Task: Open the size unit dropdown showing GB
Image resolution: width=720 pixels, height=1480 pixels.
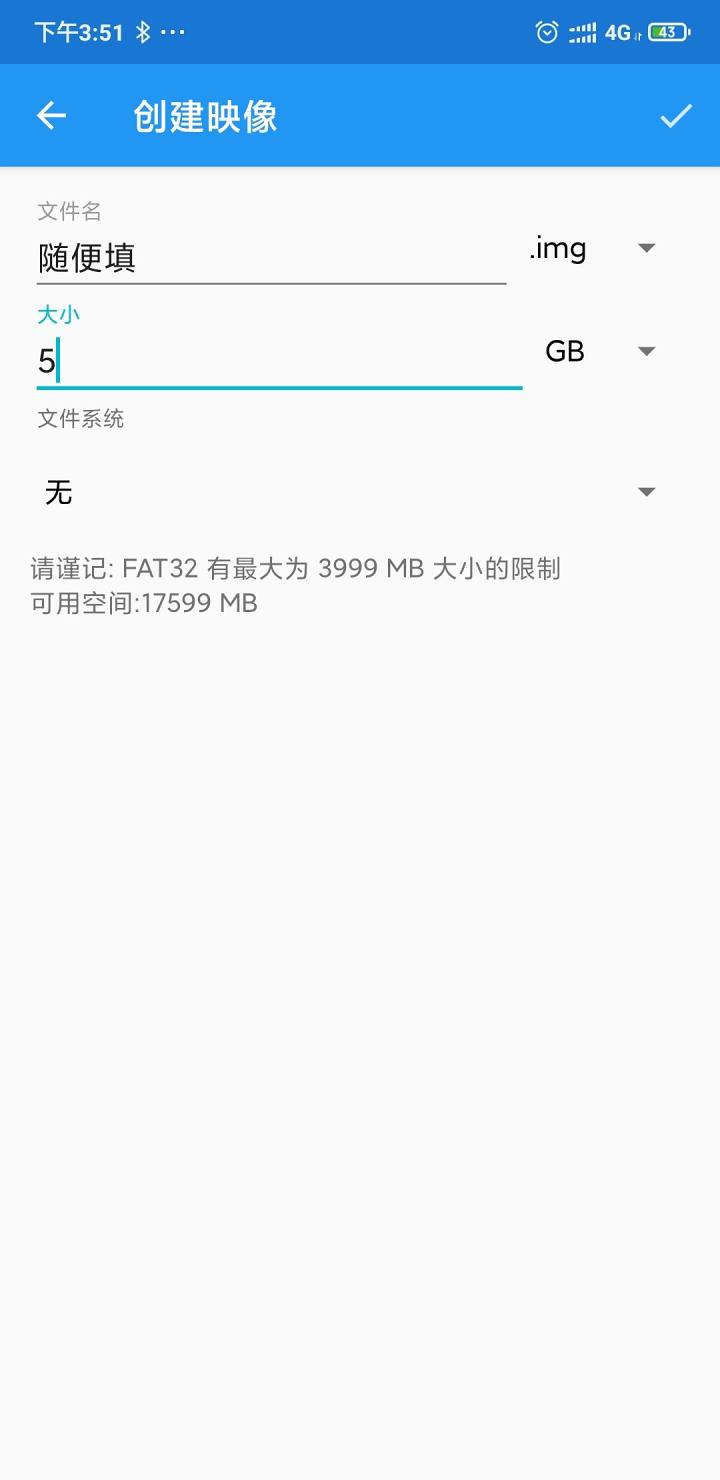Action: tap(646, 351)
